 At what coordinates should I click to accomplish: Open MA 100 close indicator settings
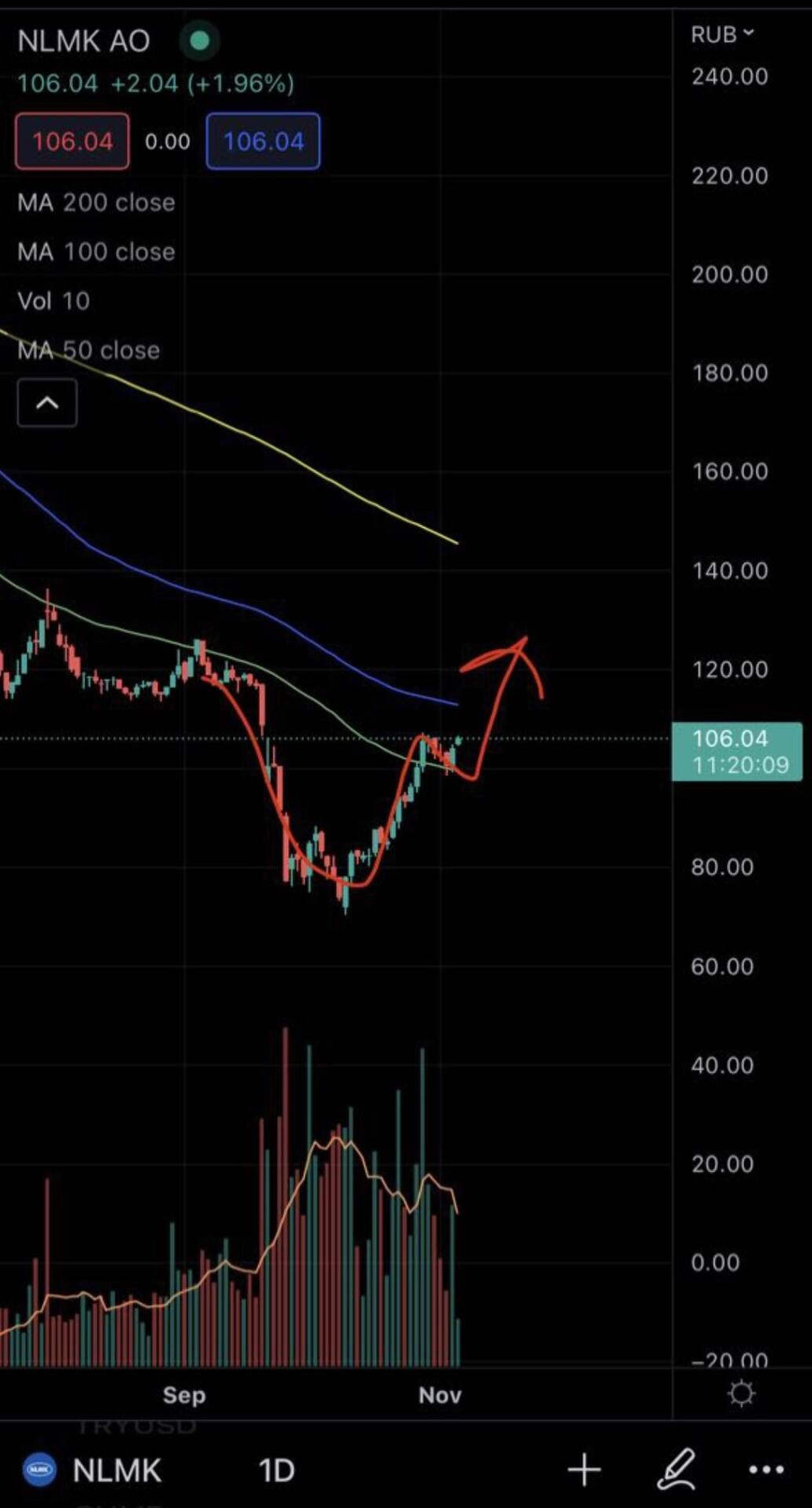[96, 252]
